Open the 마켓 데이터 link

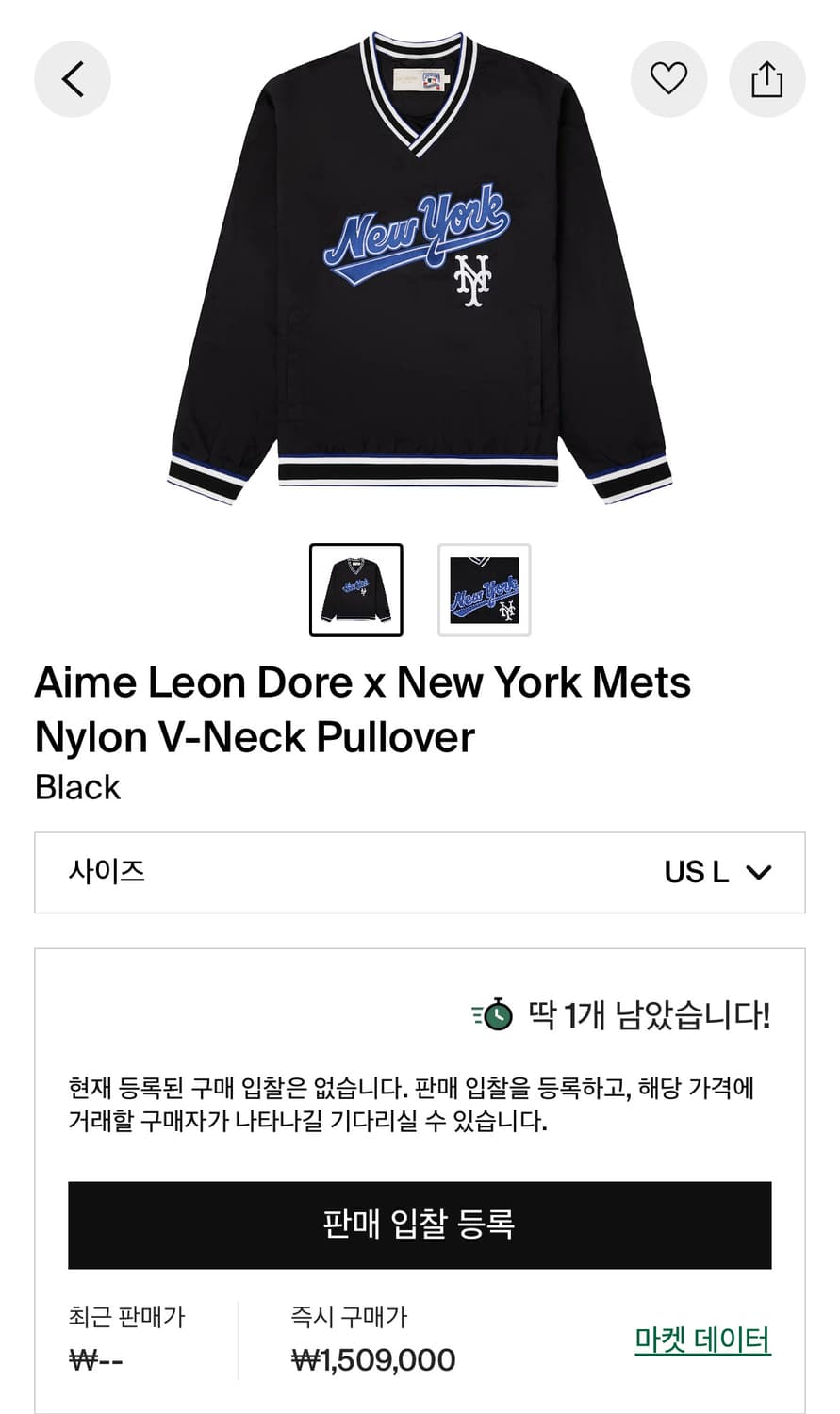tap(702, 1340)
